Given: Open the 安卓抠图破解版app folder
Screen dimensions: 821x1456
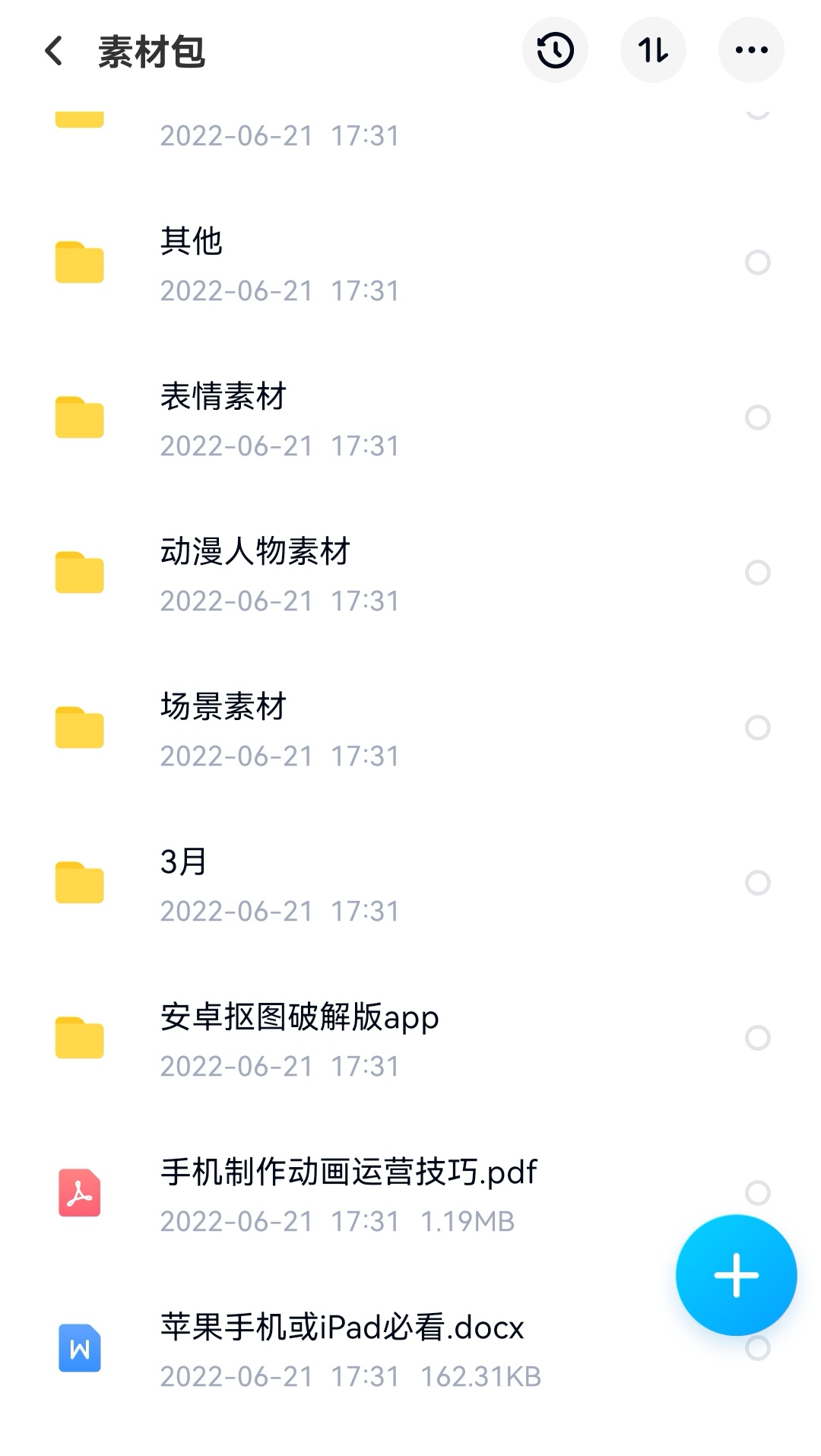Looking at the screenshot, I should [410, 1039].
